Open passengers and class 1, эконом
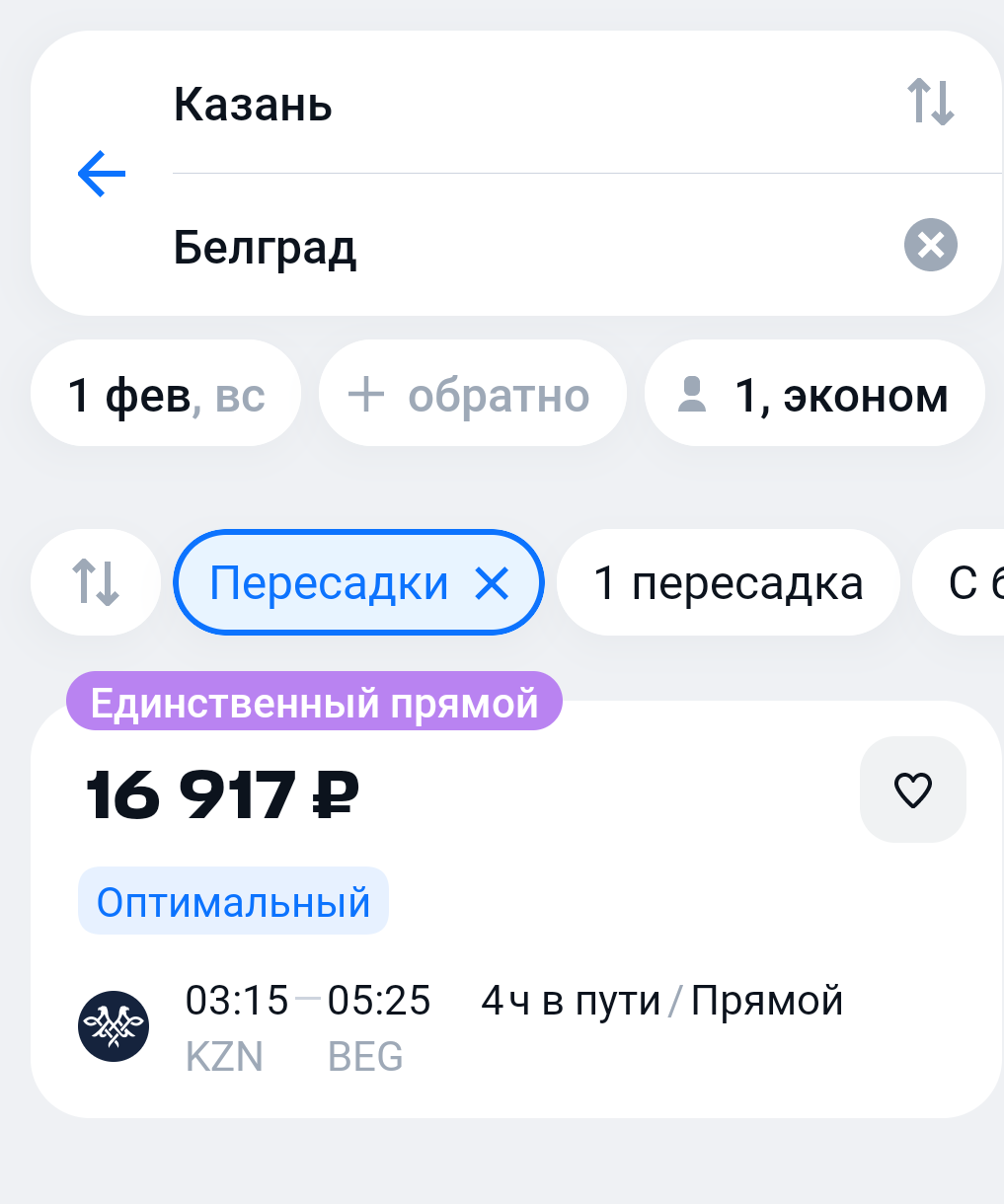Viewport: 1004px width, 1204px height. pos(814,395)
